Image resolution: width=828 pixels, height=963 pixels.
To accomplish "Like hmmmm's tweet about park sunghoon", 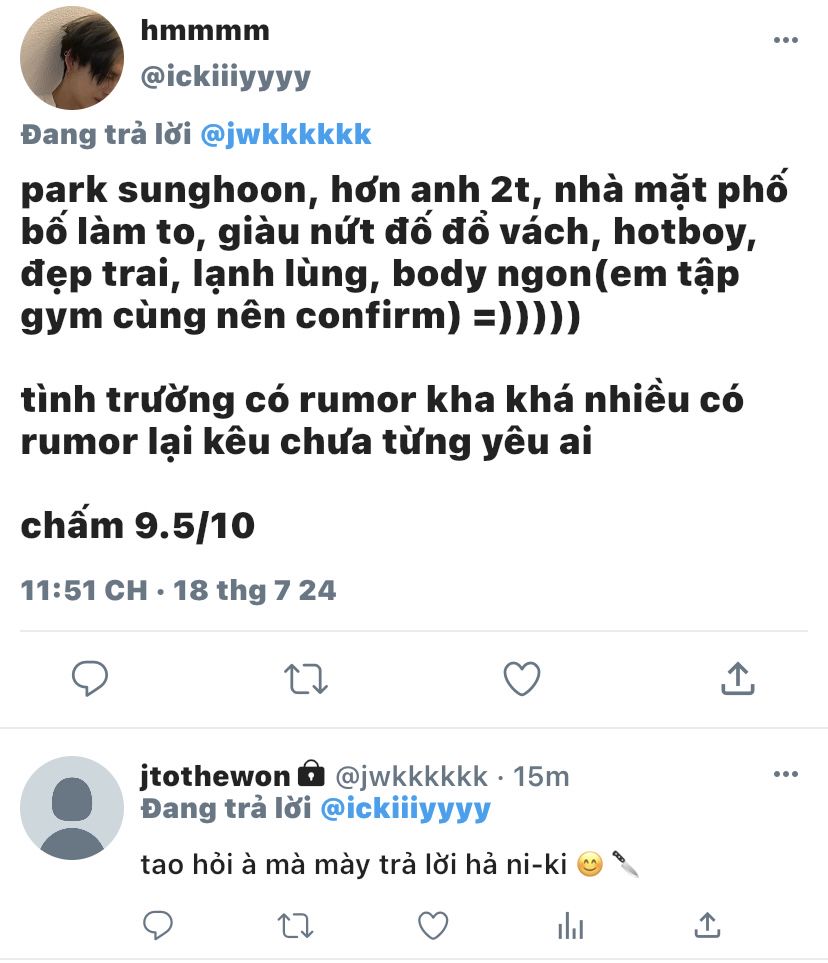I will 522,679.
